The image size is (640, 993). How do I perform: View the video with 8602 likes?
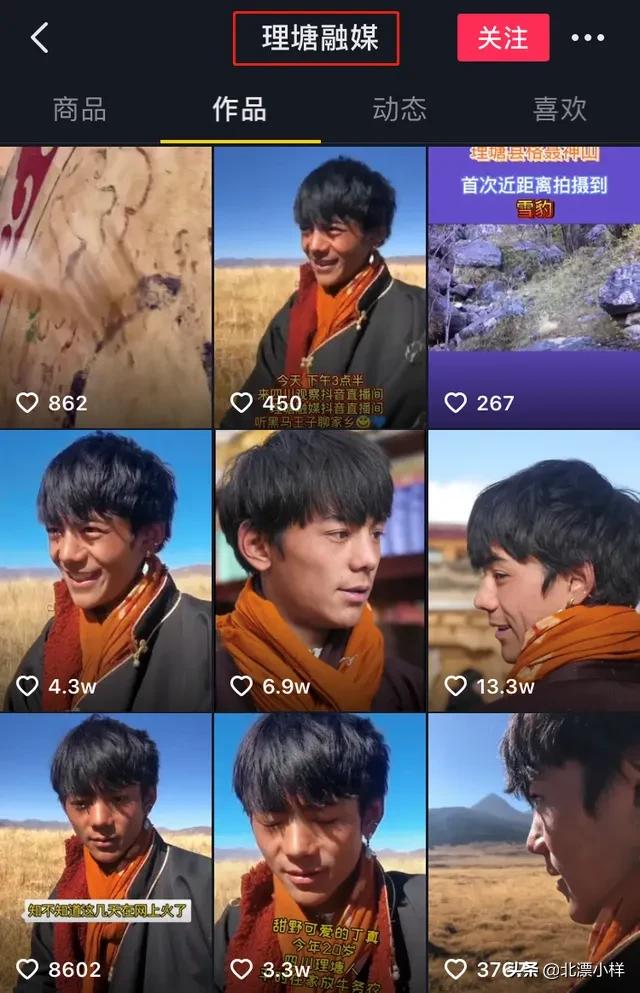click(106, 852)
